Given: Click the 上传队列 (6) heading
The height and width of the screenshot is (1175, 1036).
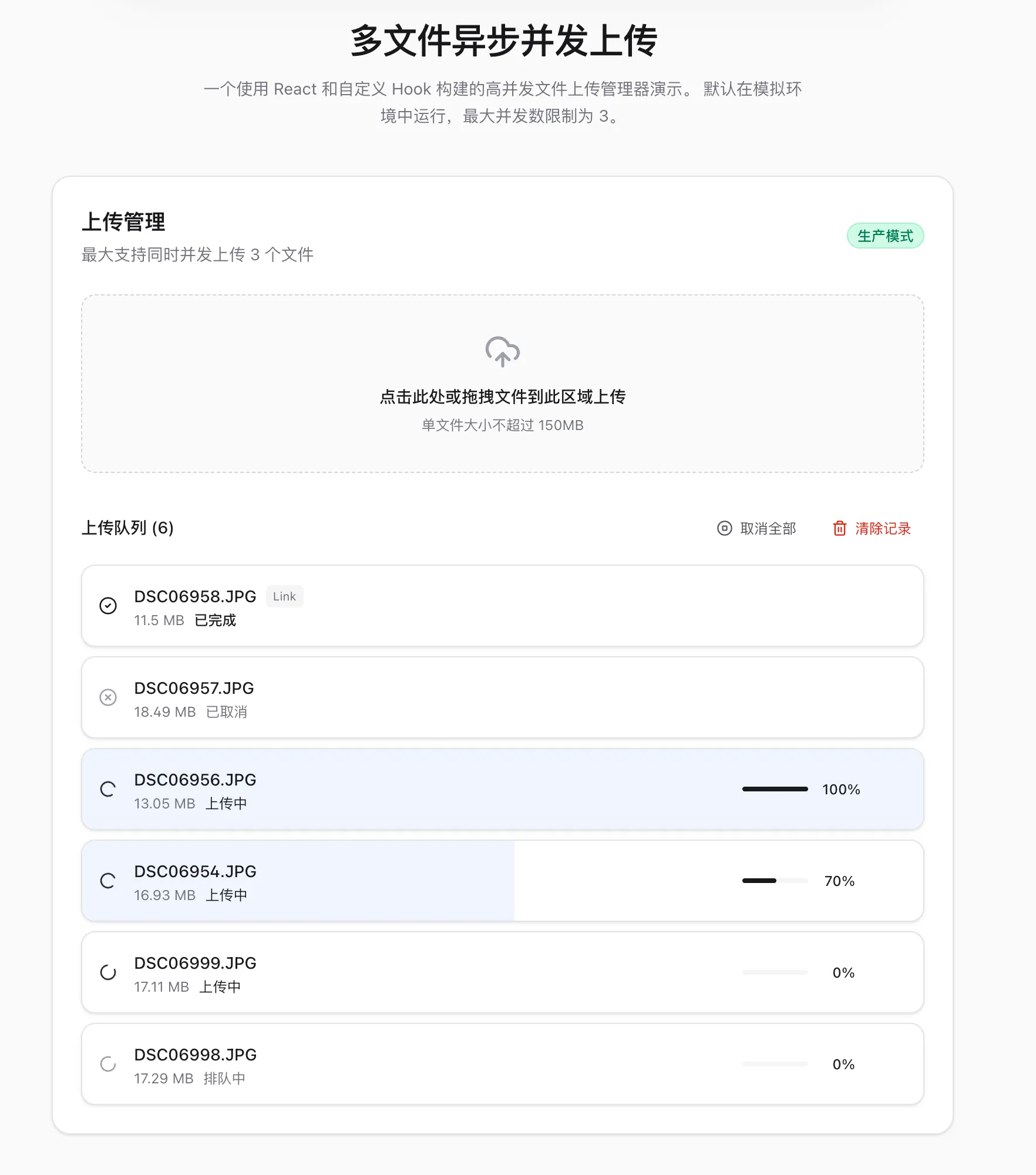Looking at the screenshot, I should tap(127, 528).
